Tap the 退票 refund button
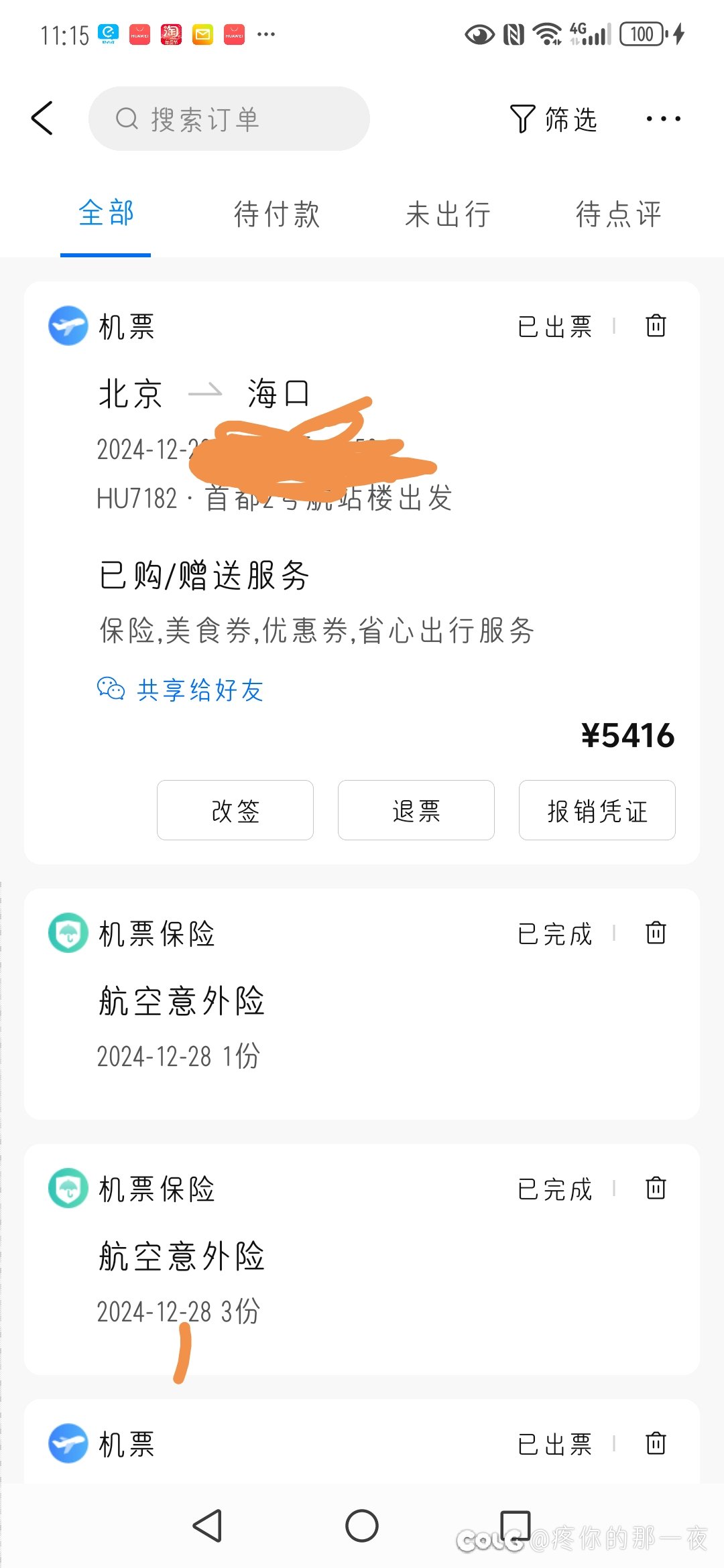 coord(416,810)
